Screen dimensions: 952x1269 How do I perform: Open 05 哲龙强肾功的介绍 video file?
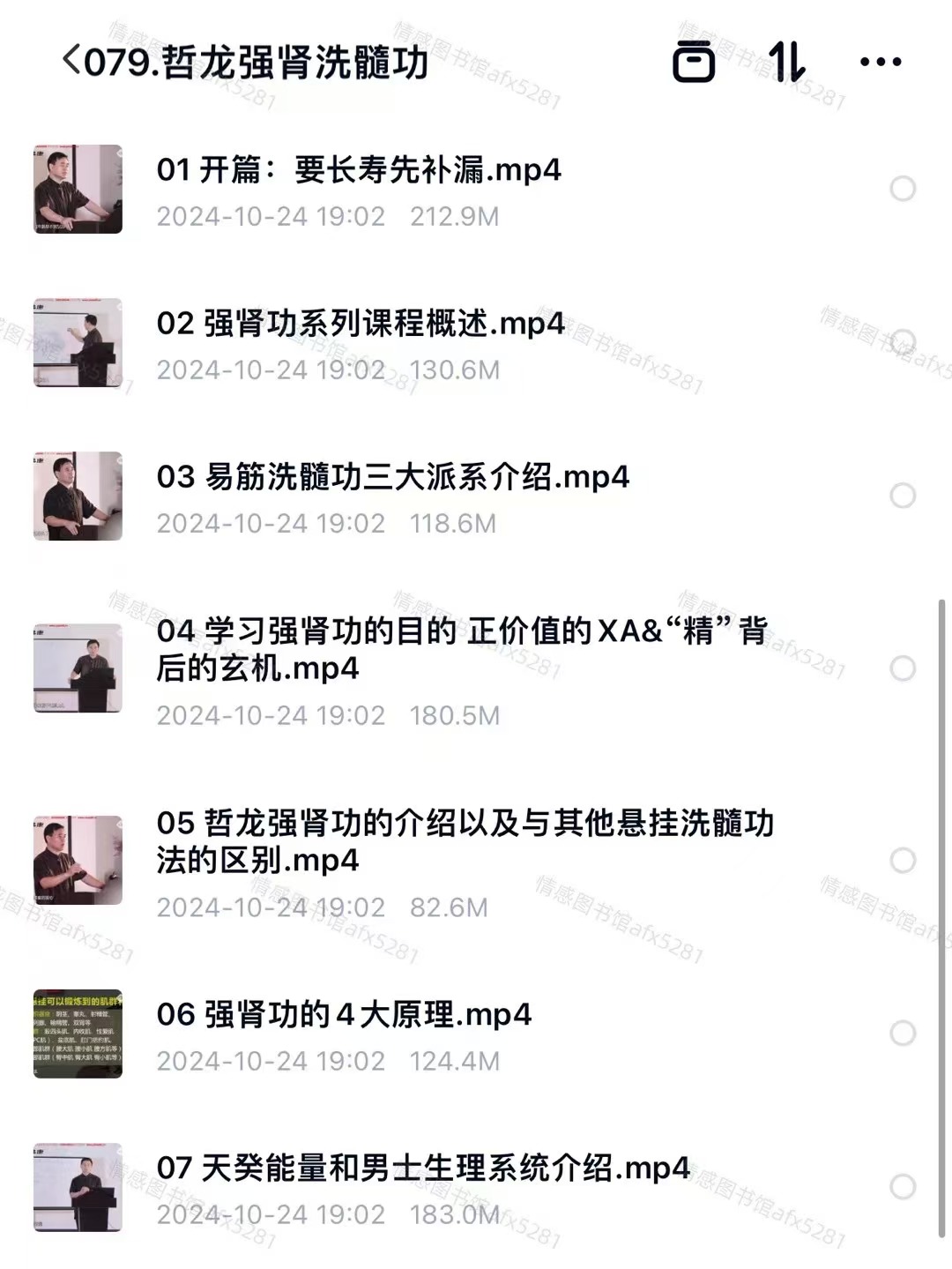465,841
